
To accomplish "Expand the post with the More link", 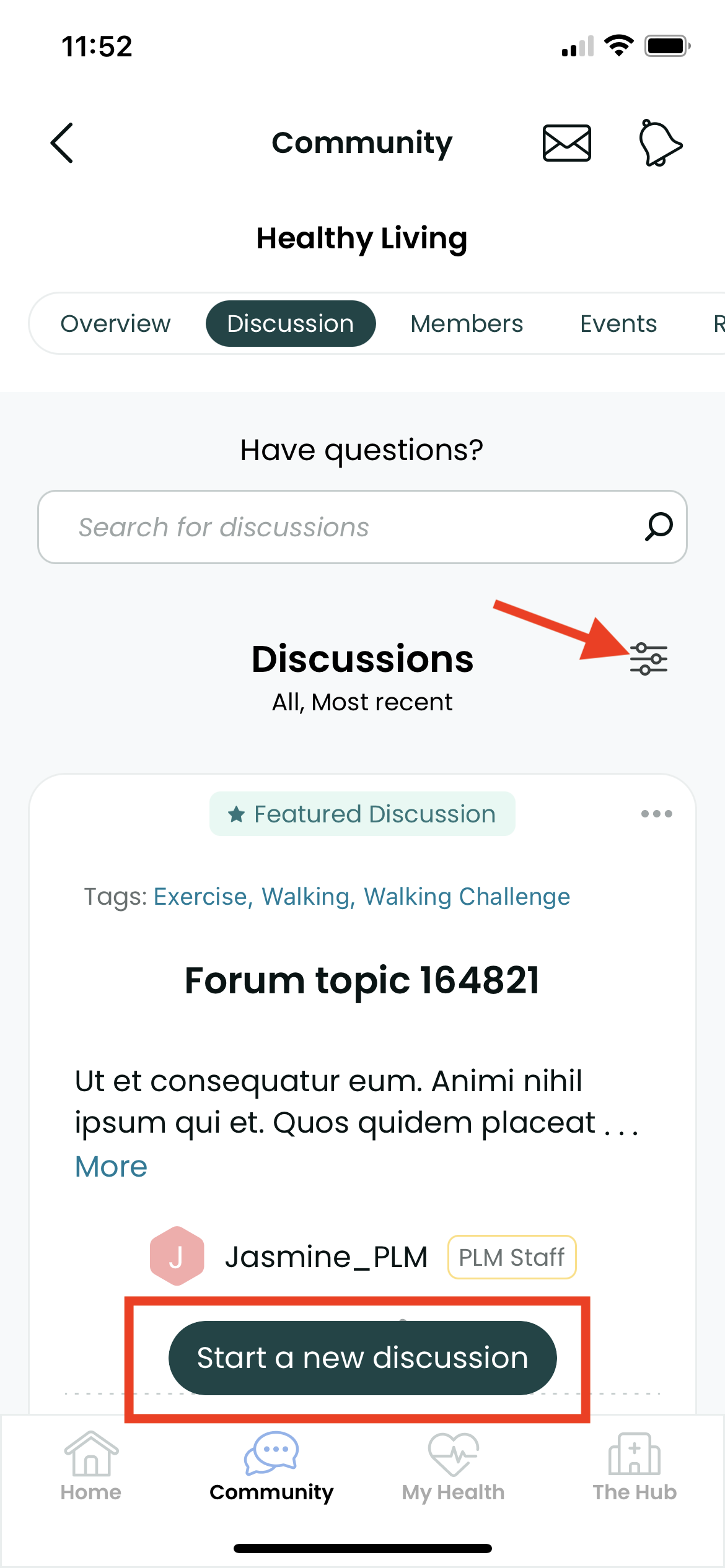I will pyautogui.click(x=111, y=1167).
